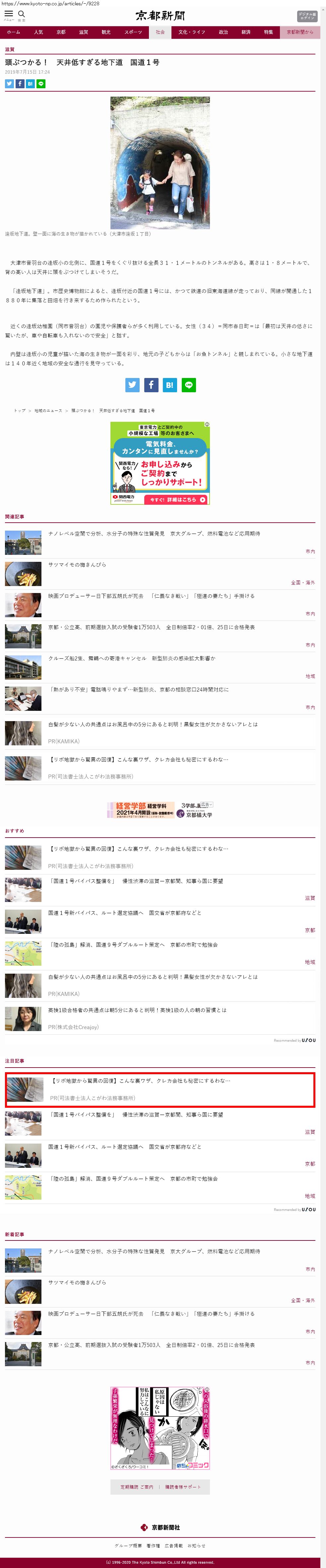Open the 英検1級合格者の共通点 PR article
This screenshot has width=326, height=1568.
pyautogui.click(x=137, y=1010)
